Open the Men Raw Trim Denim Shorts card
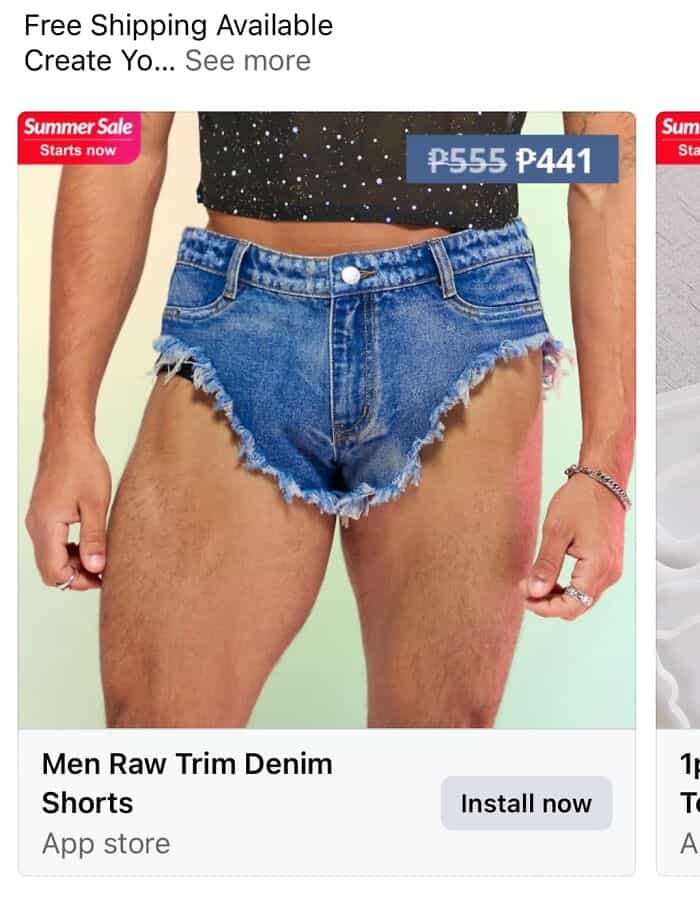Screen dimensions: 700x897 187,783
